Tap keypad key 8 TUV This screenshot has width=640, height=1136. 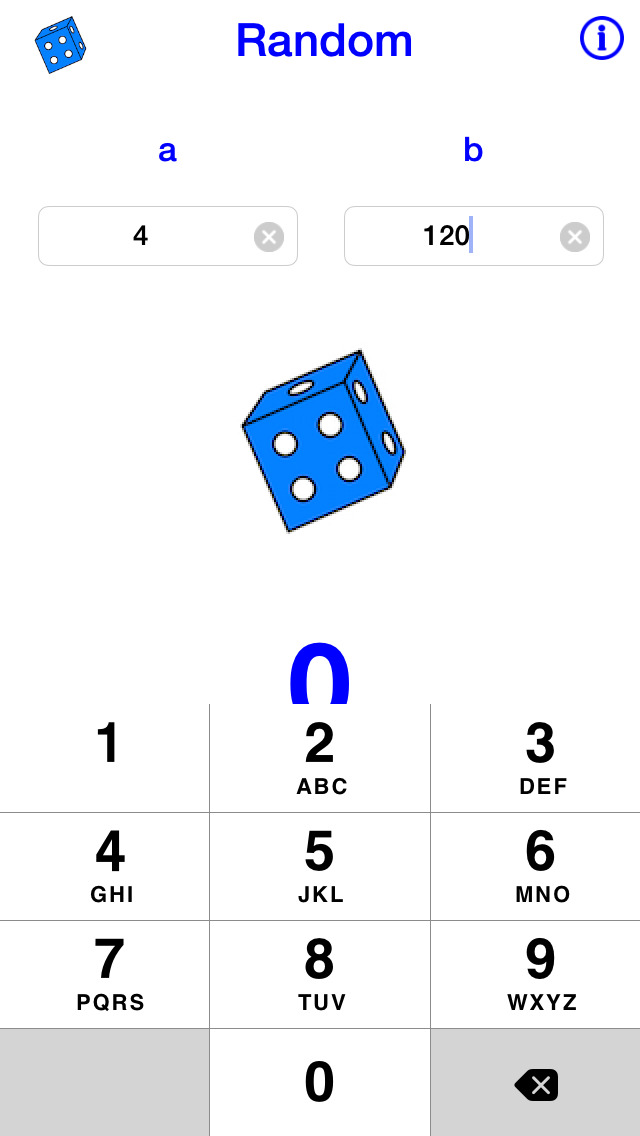pos(320,974)
